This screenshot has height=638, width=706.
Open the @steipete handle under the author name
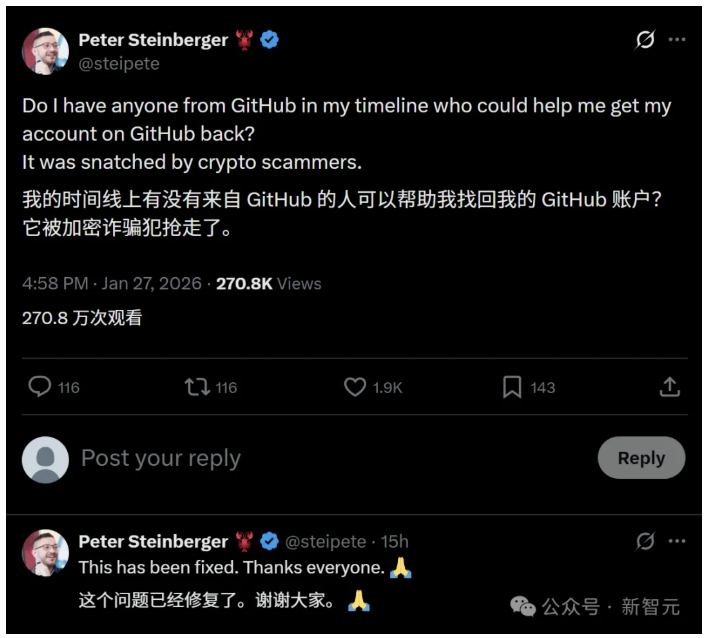119,63
